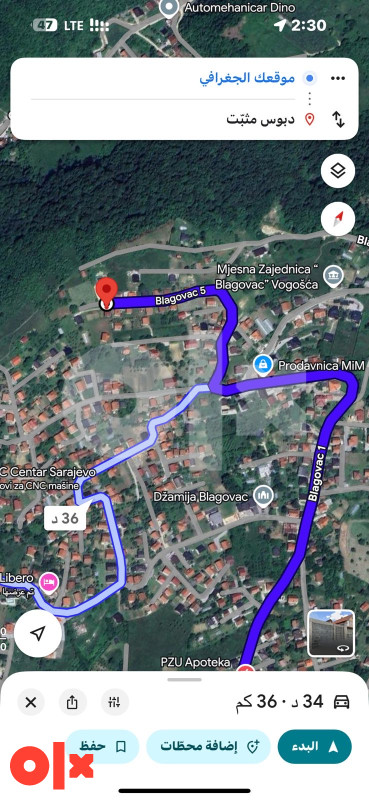The width and height of the screenshot is (369, 800).
Task: Close the directions panel
Action: point(31,703)
